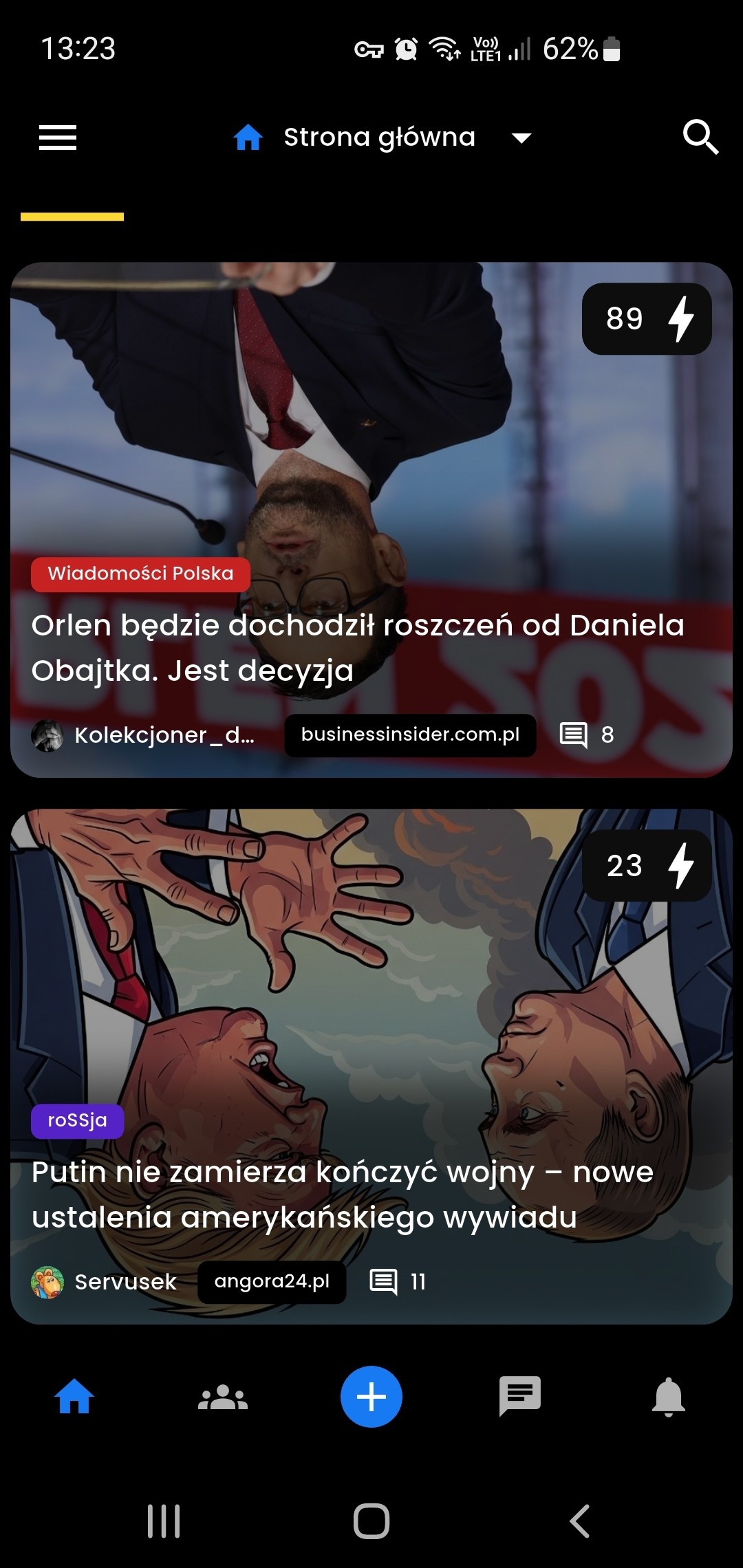The image size is (743, 1568).
Task: View Kolekcjoner_d... user profile
Action: [144, 735]
